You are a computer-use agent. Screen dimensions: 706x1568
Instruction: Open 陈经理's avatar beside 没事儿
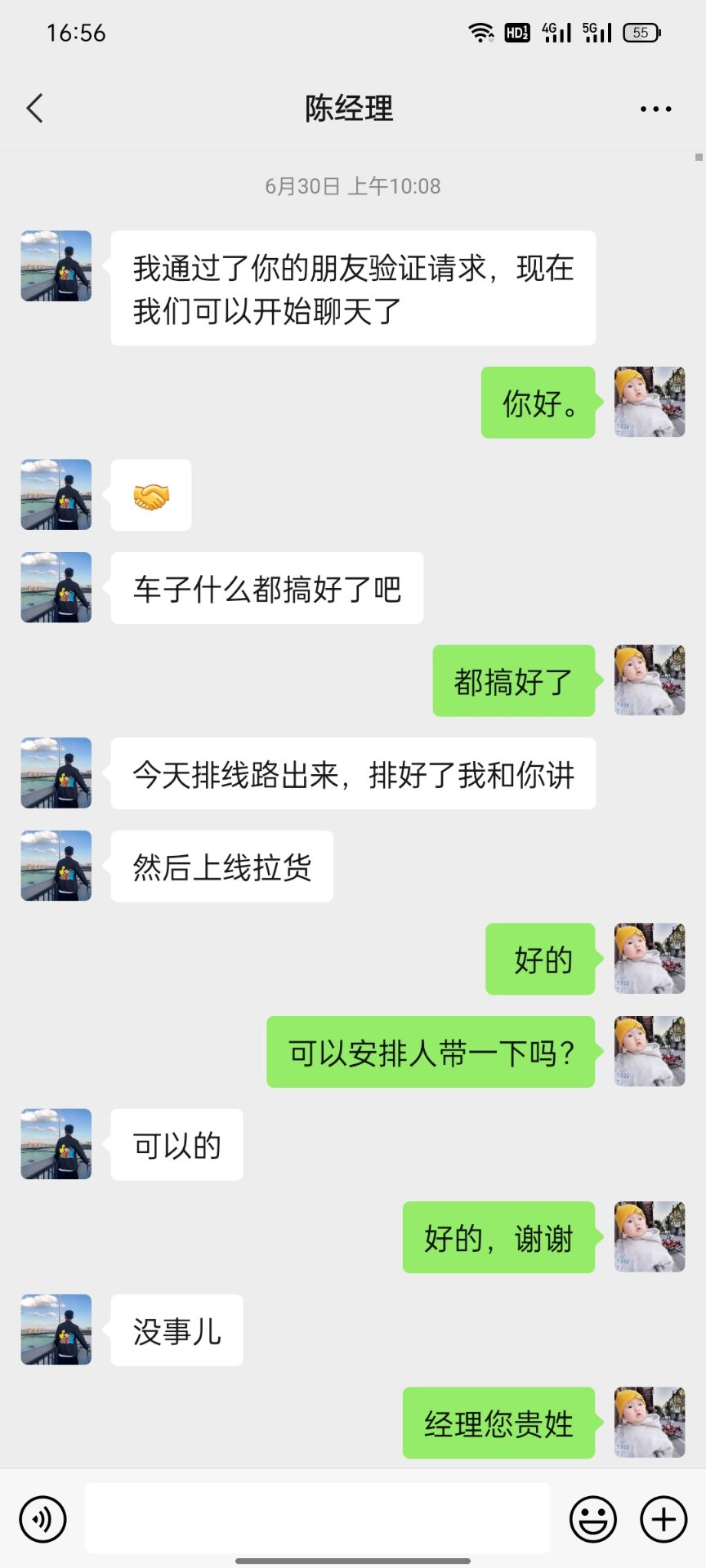(x=56, y=1329)
